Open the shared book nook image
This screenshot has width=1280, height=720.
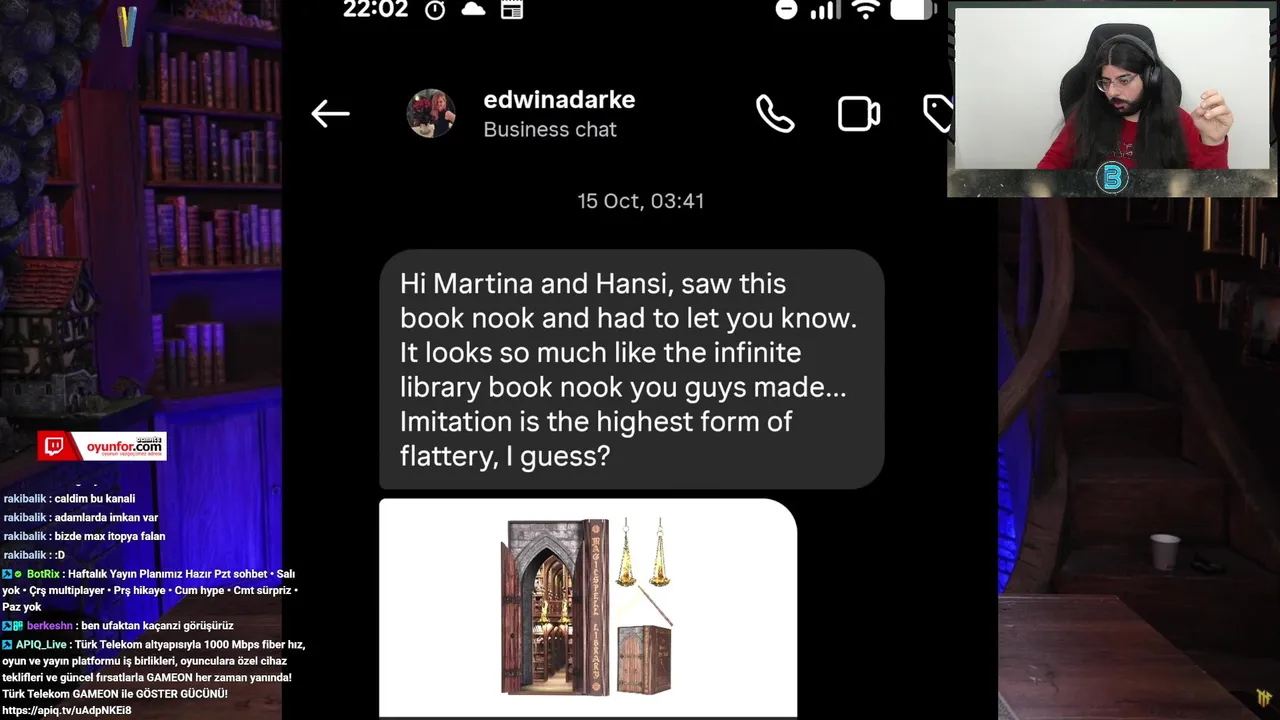588,607
